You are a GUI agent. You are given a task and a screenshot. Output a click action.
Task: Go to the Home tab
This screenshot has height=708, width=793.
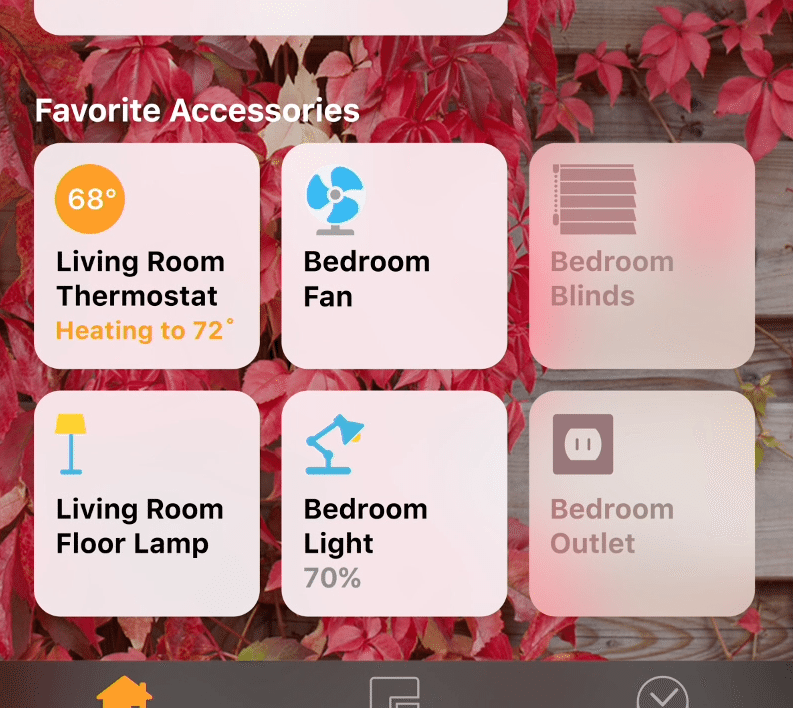tap(124, 692)
